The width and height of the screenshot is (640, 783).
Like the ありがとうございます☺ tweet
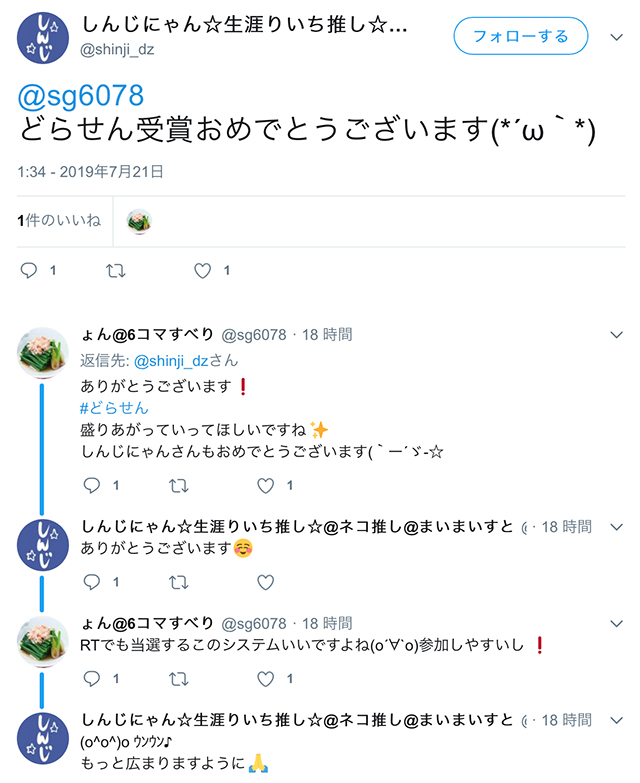click(x=266, y=581)
